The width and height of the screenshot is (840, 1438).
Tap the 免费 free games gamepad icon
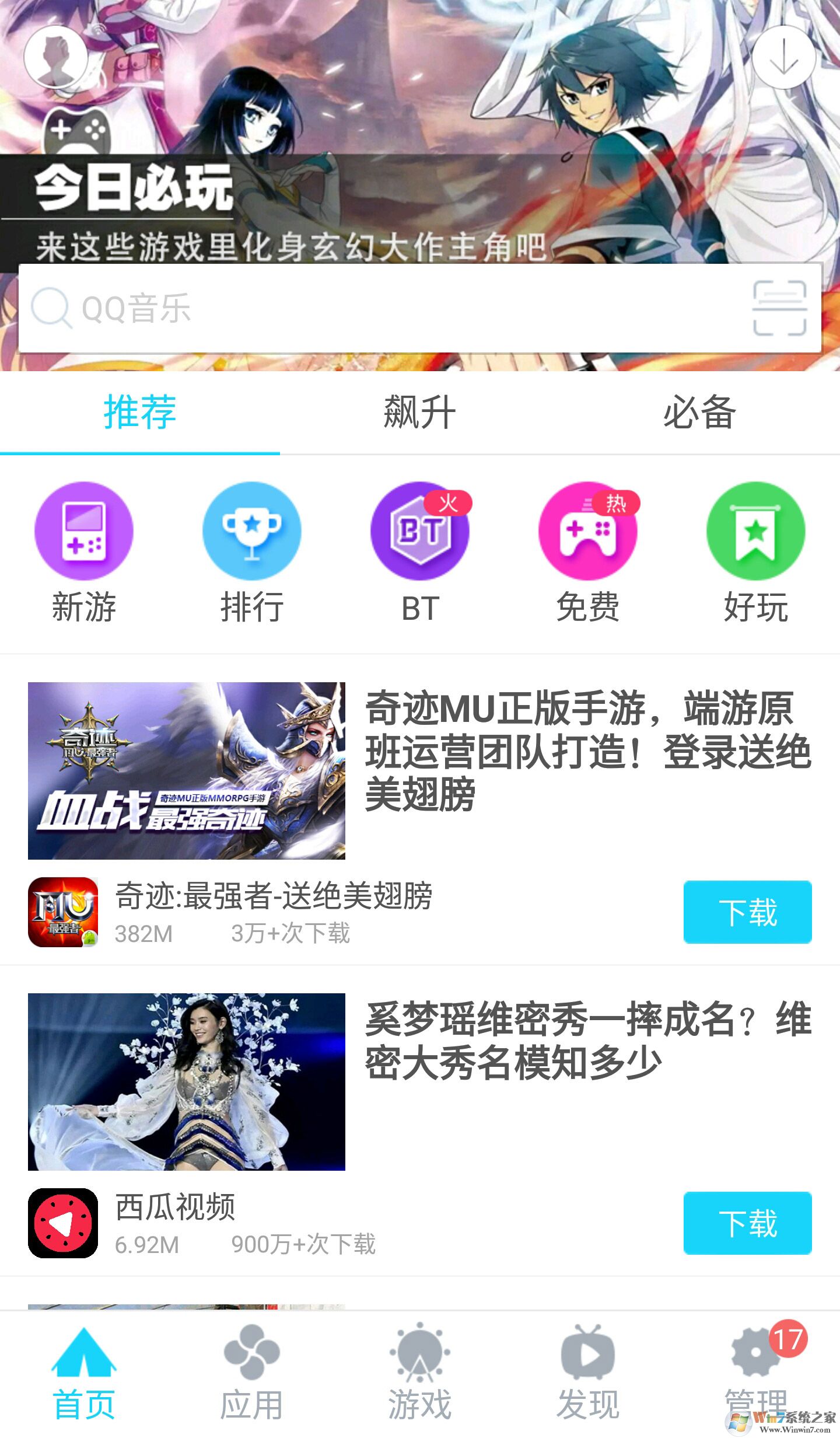588,531
